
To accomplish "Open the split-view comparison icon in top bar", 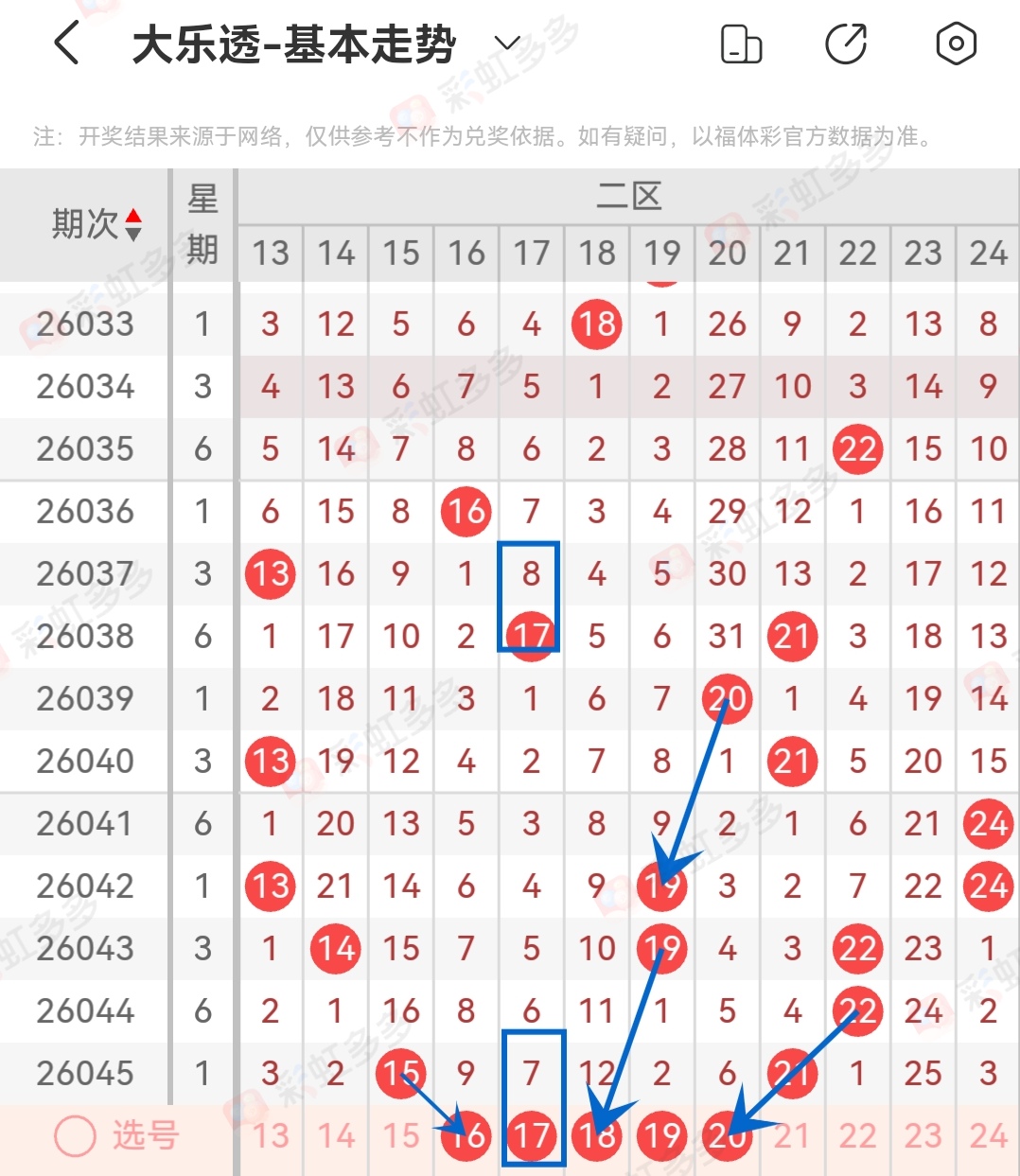I will (x=742, y=43).
